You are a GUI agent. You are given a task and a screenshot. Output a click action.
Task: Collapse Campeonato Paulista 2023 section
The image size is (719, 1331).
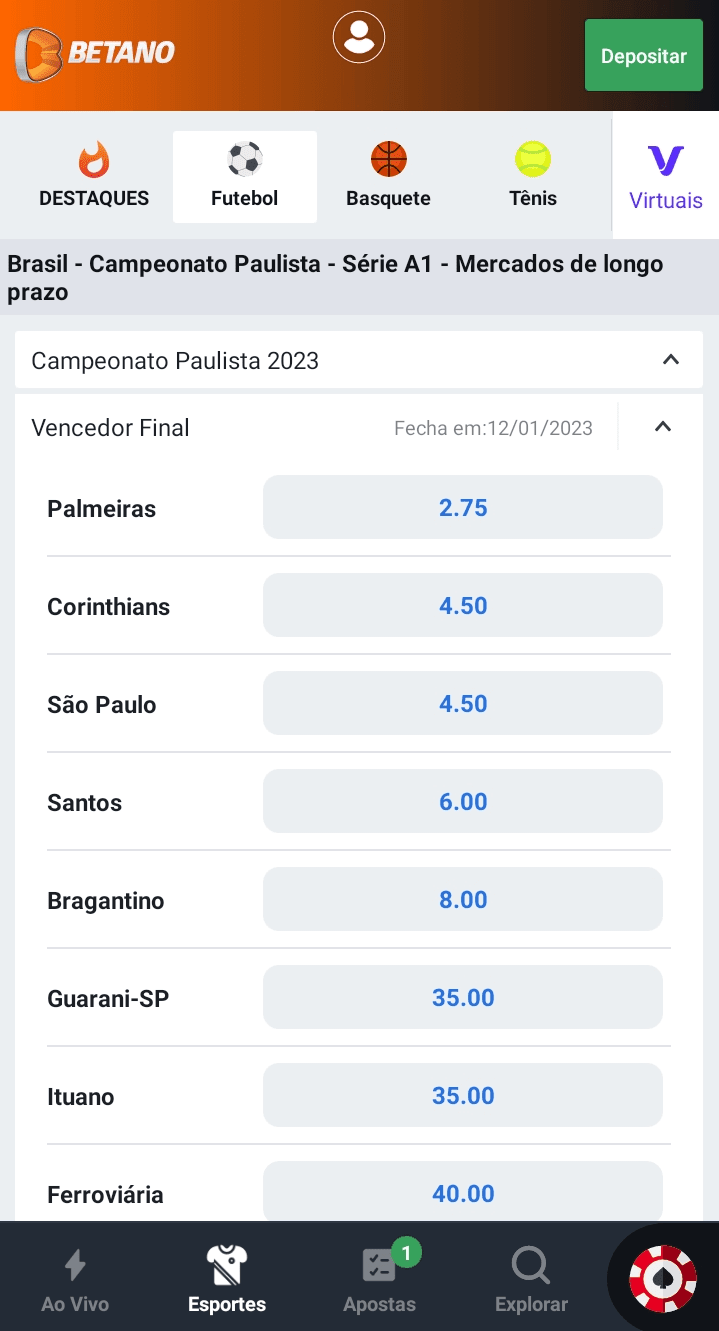[671, 360]
